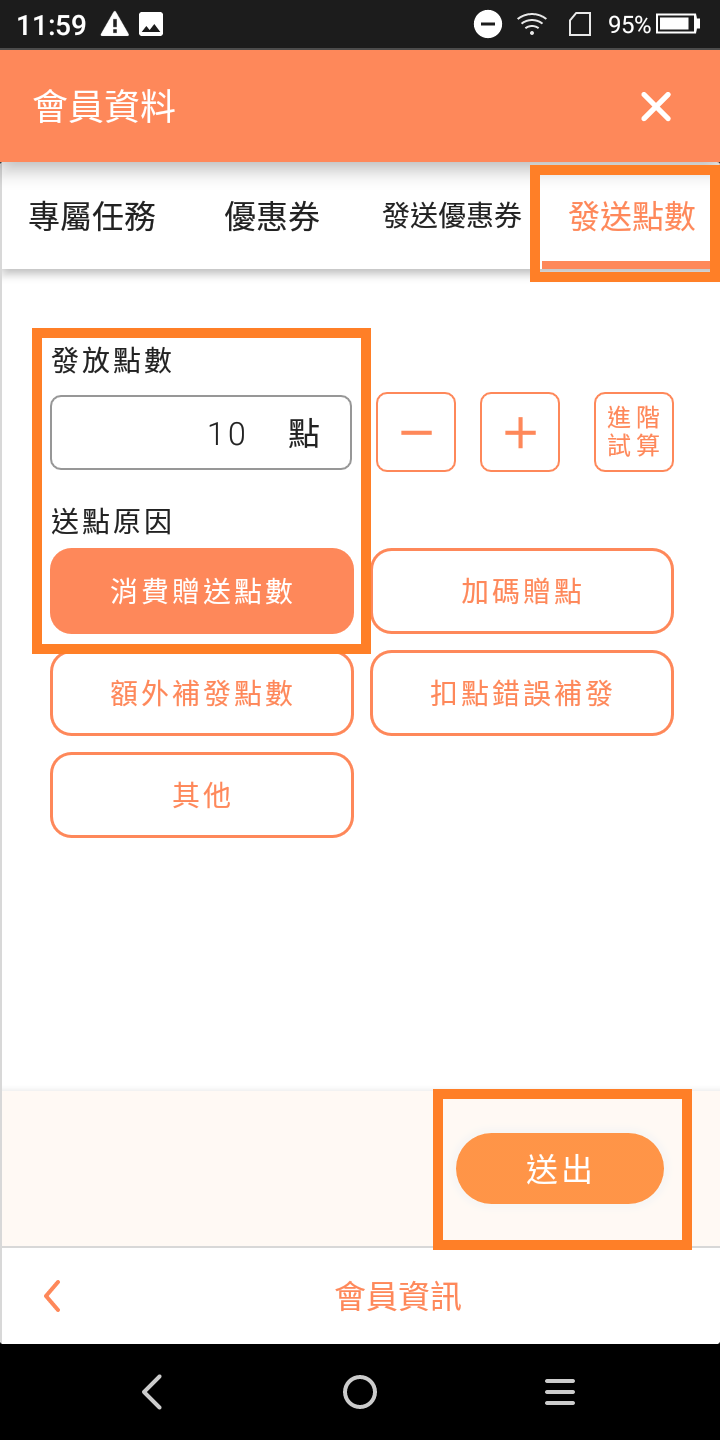Tap the 發放點數 input field
Image resolution: width=720 pixels, height=1440 pixels.
[201, 433]
